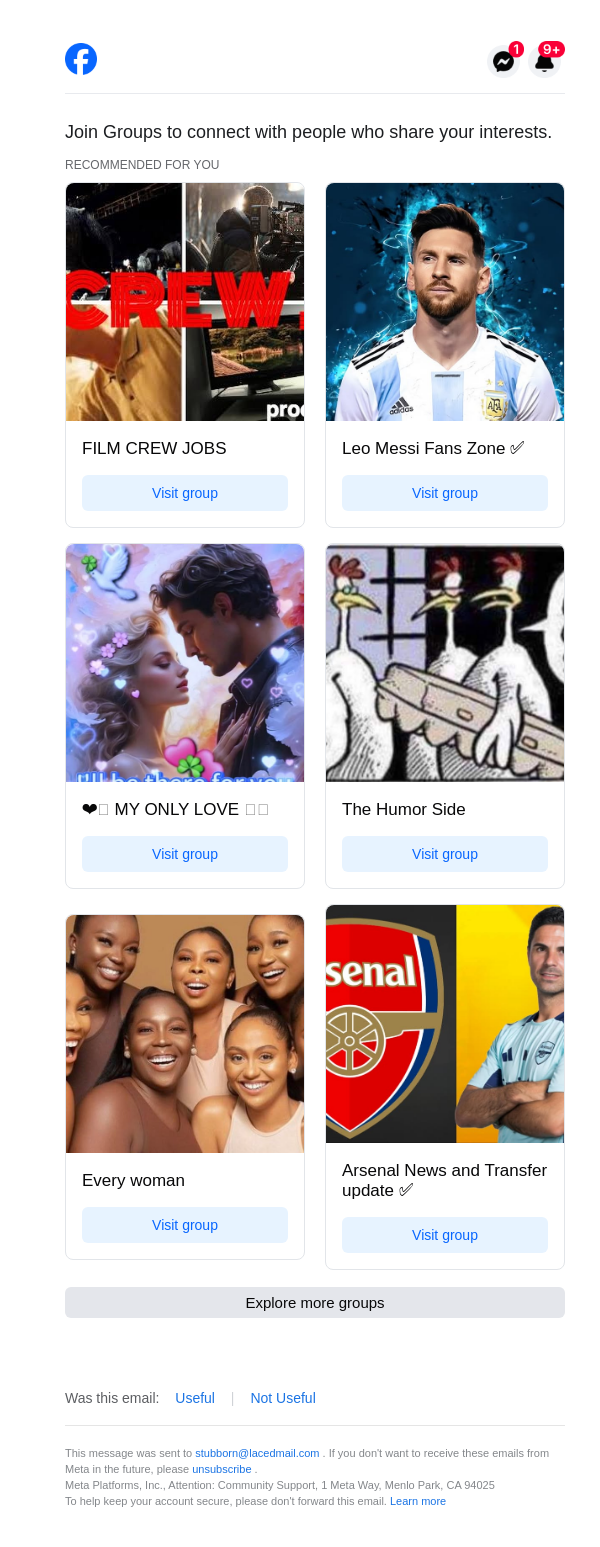Image resolution: width=600 pixels, height=1547 pixels.
Task: Visit Arsenal News and Transfer update group
Action: 445,1235
